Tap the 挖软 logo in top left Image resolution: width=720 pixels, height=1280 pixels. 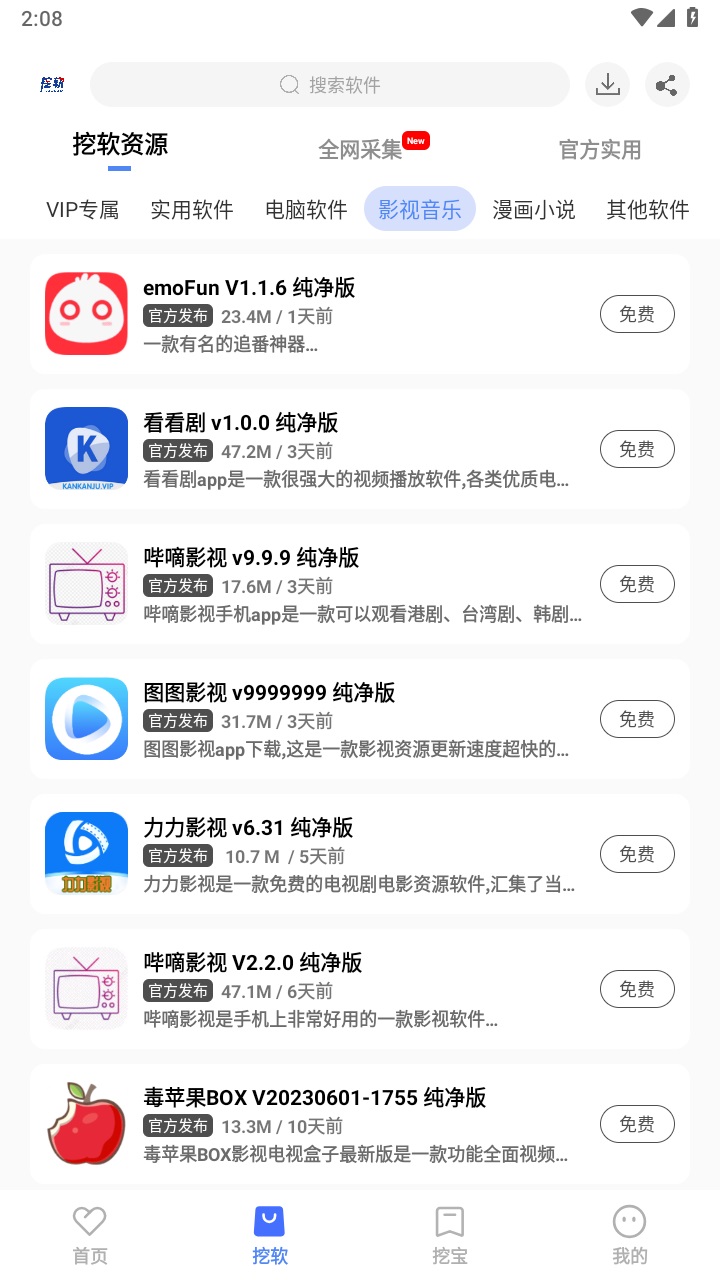[52, 85]
